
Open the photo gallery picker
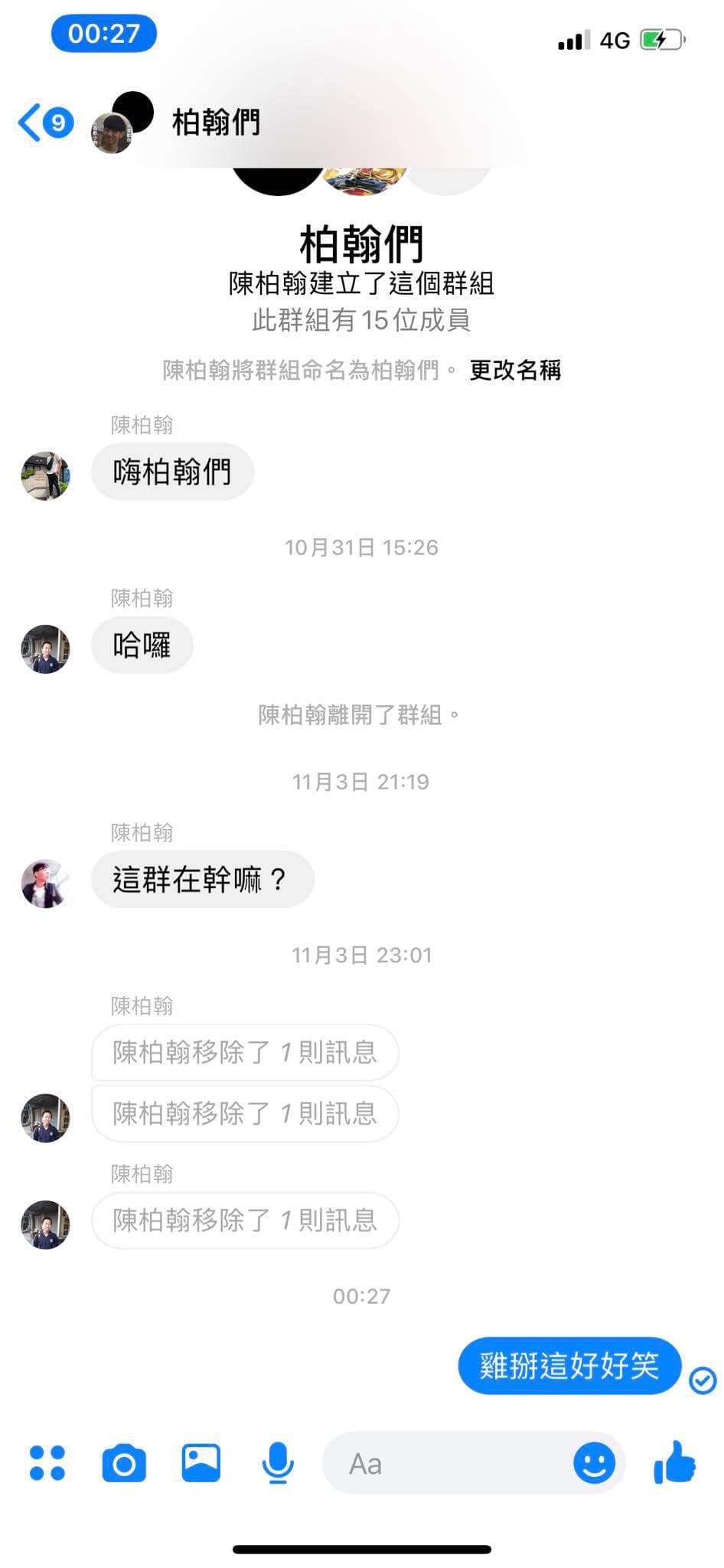201,1463
